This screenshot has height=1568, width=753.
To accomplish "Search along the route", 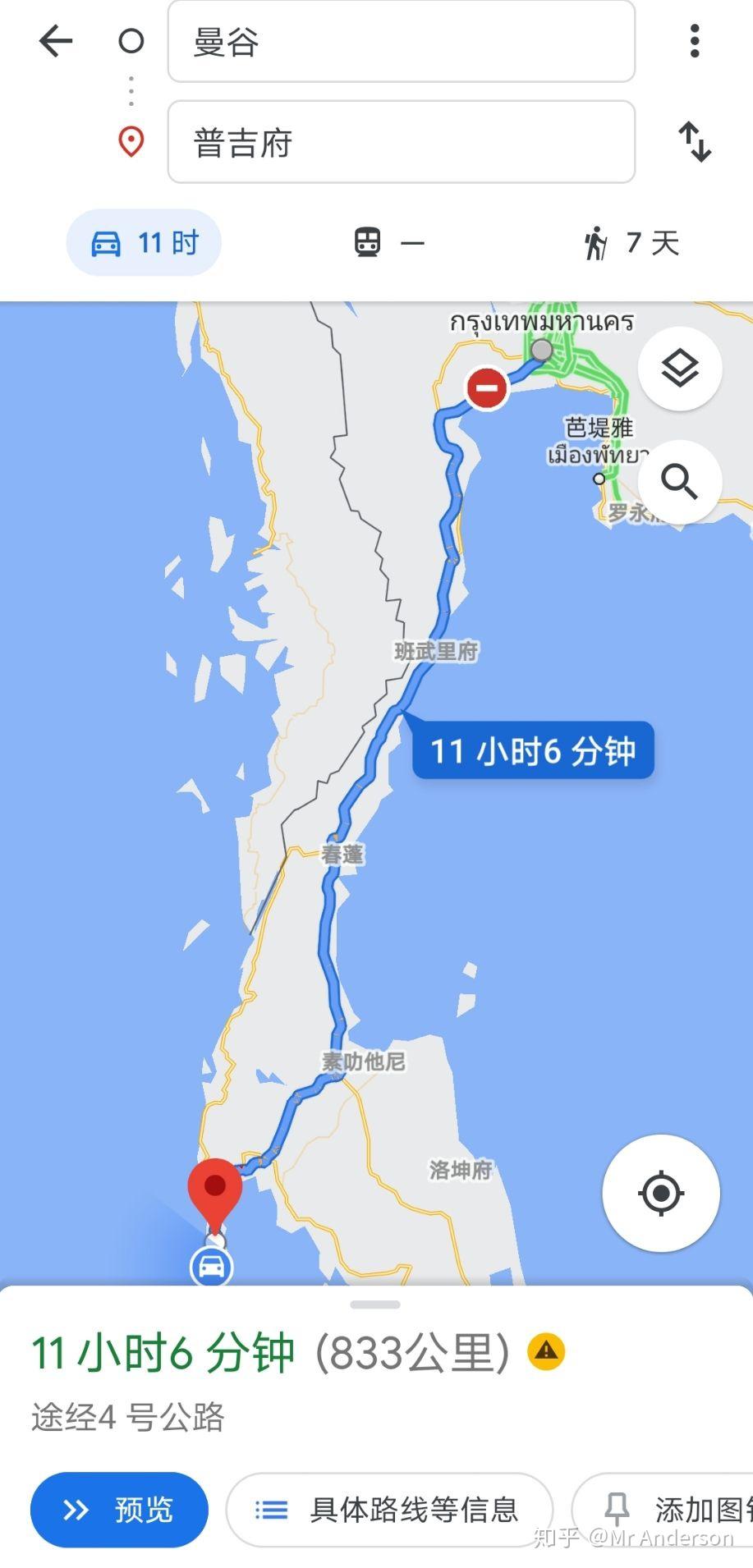I will 679,482.
